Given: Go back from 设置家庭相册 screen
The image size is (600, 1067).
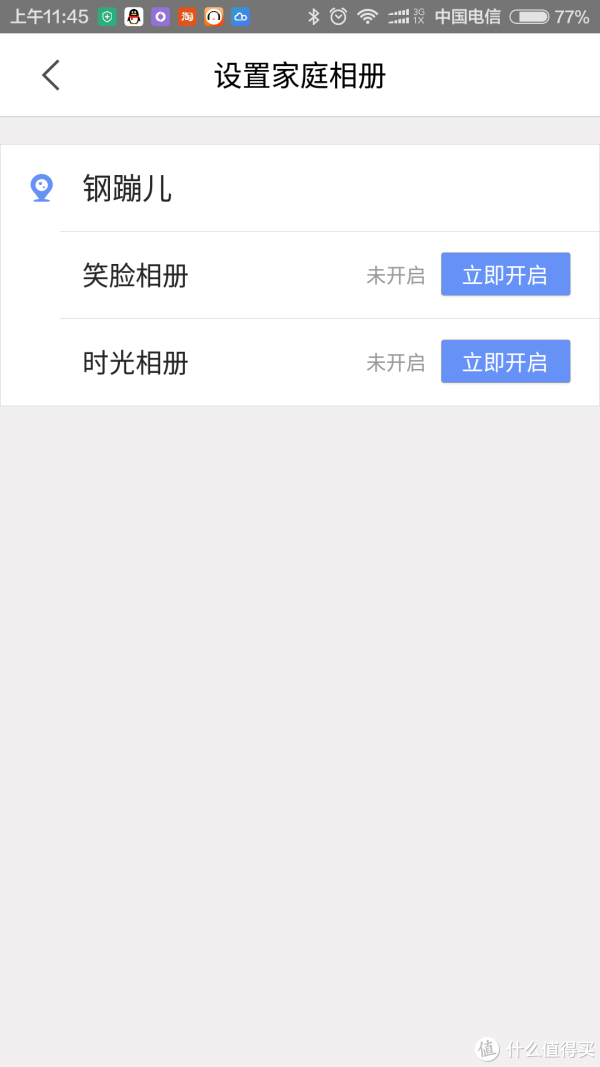Looking at the screenshot, I should point(51,75).
